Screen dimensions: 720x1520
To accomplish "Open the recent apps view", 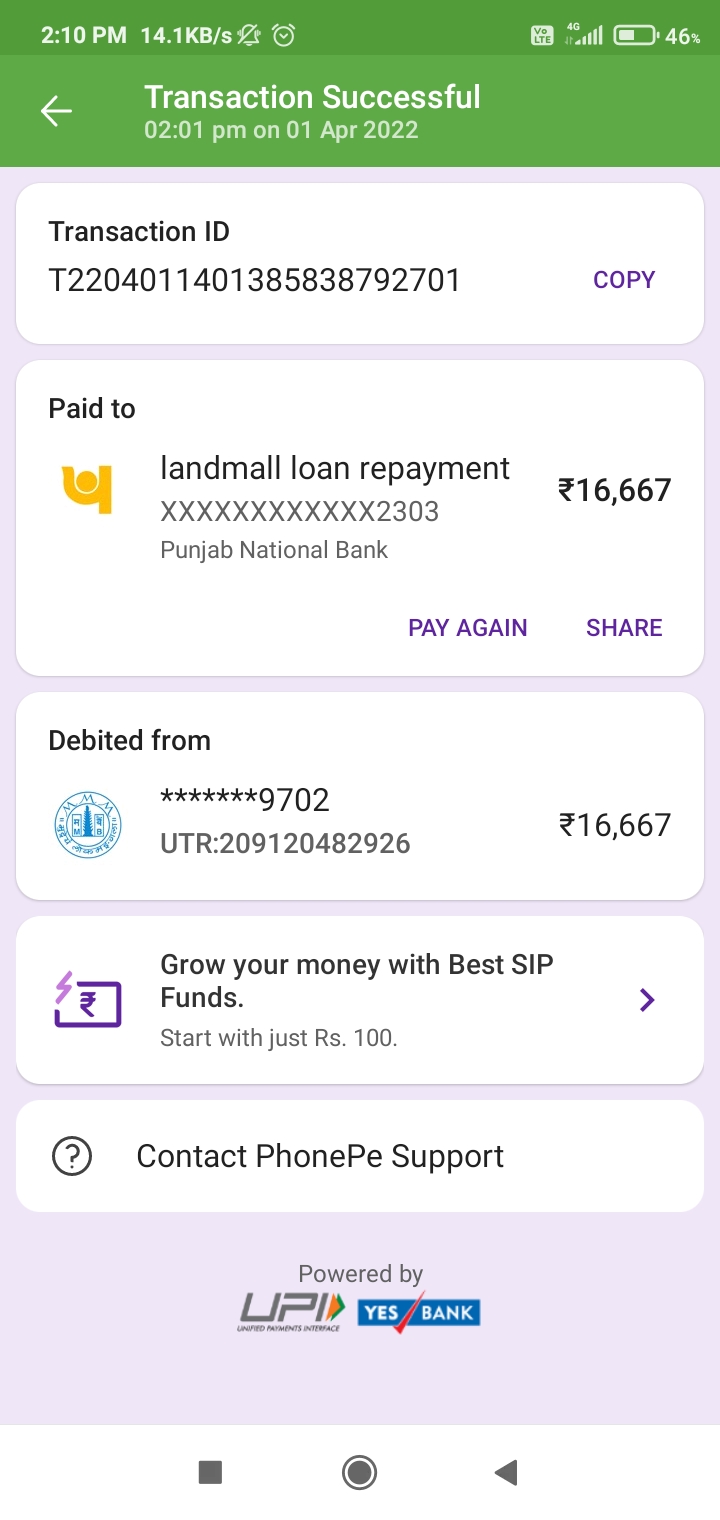I will tap(210, 1472).
